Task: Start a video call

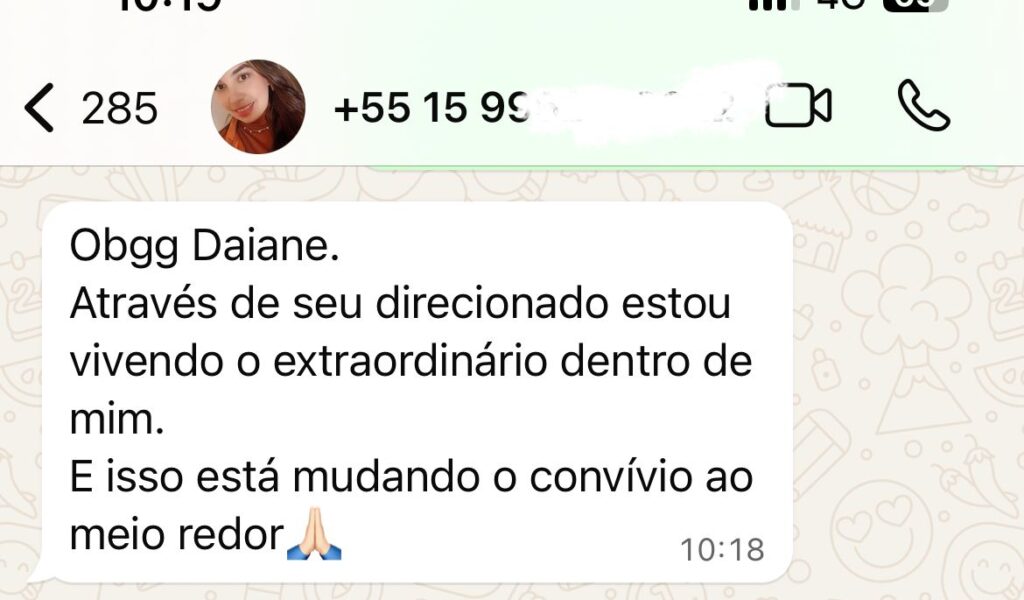Action: [x=798, y=107]
